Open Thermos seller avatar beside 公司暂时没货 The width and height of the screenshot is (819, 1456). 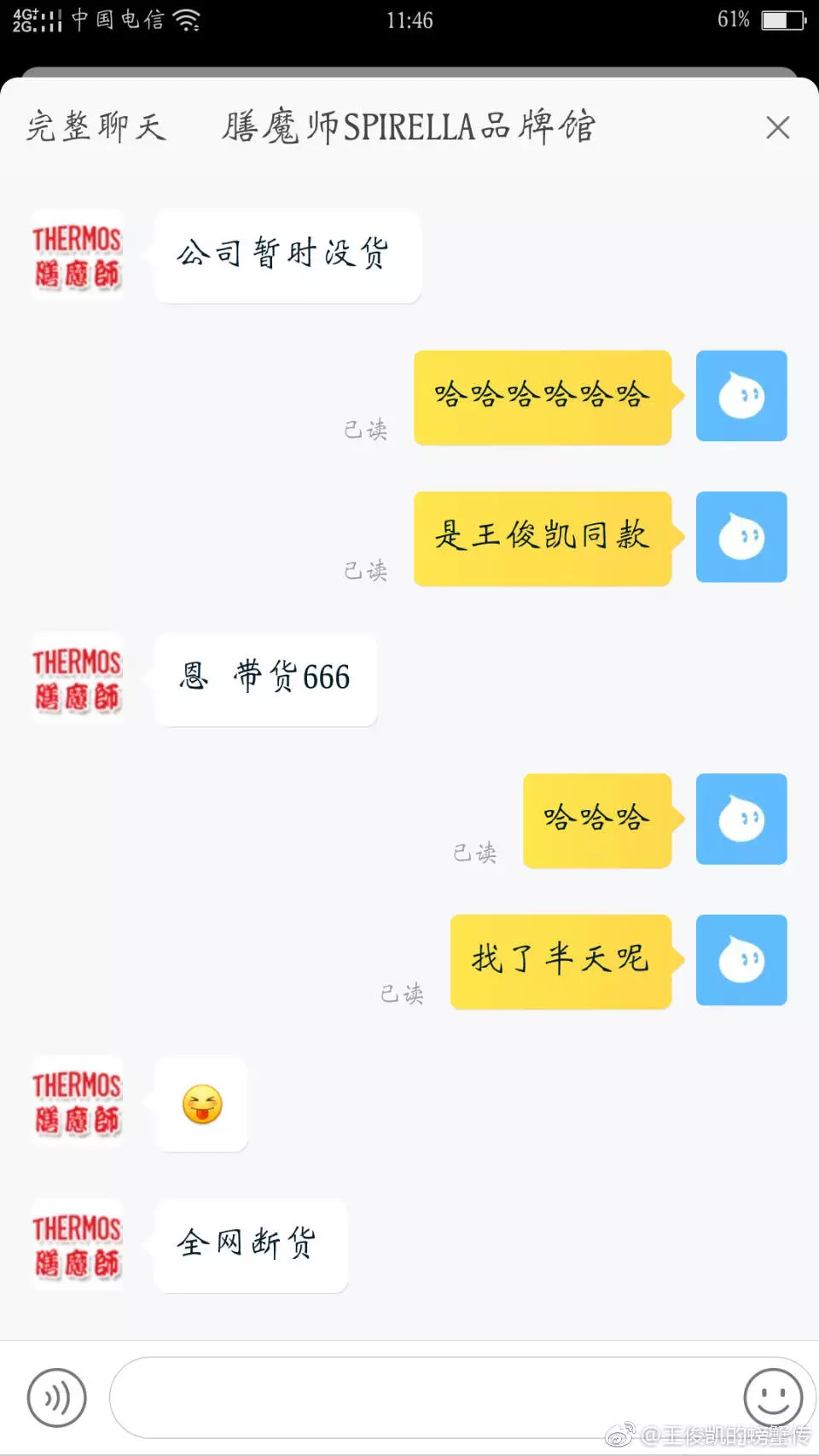[x=77, y=254]
